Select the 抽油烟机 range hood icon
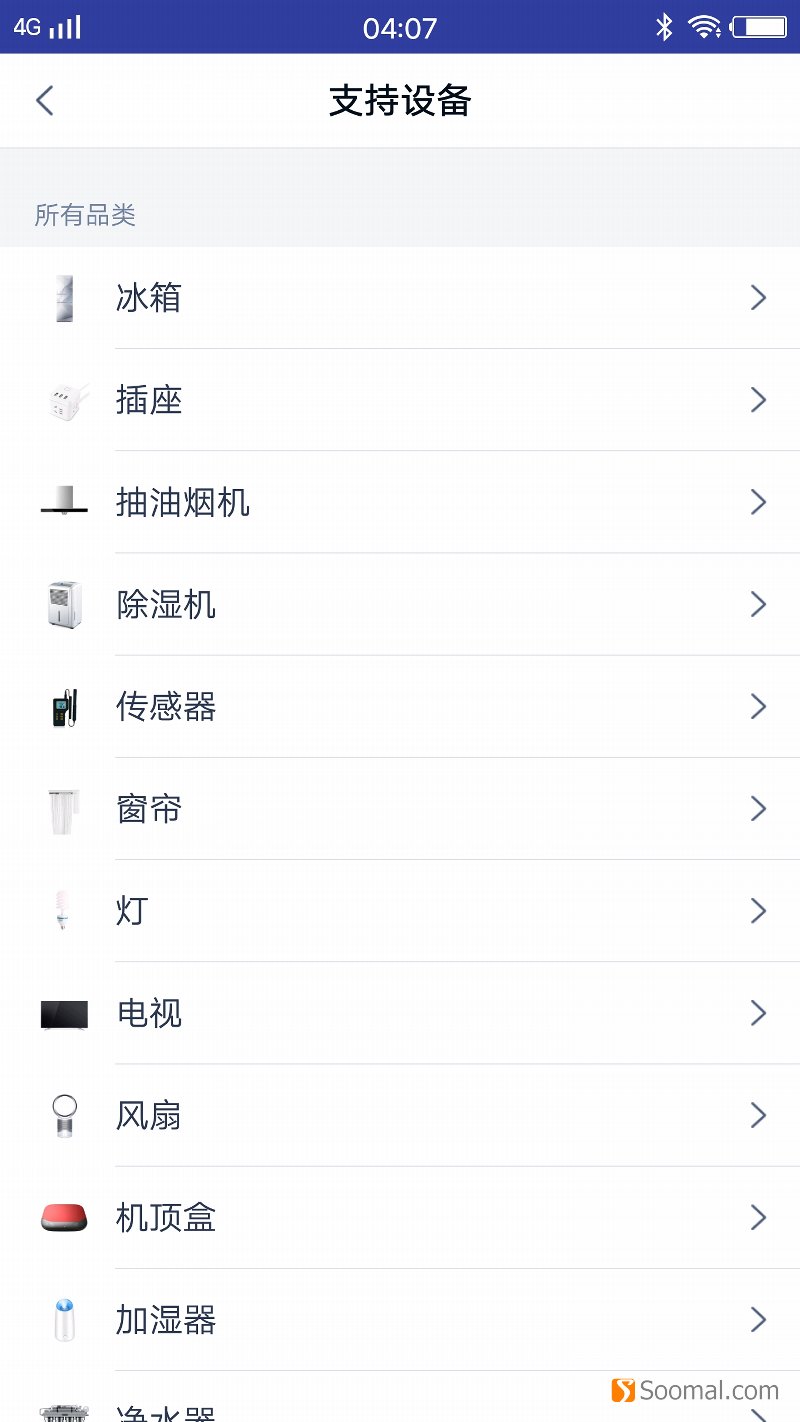The height and width of the screenshot is (1422, 800). point(64,502)
